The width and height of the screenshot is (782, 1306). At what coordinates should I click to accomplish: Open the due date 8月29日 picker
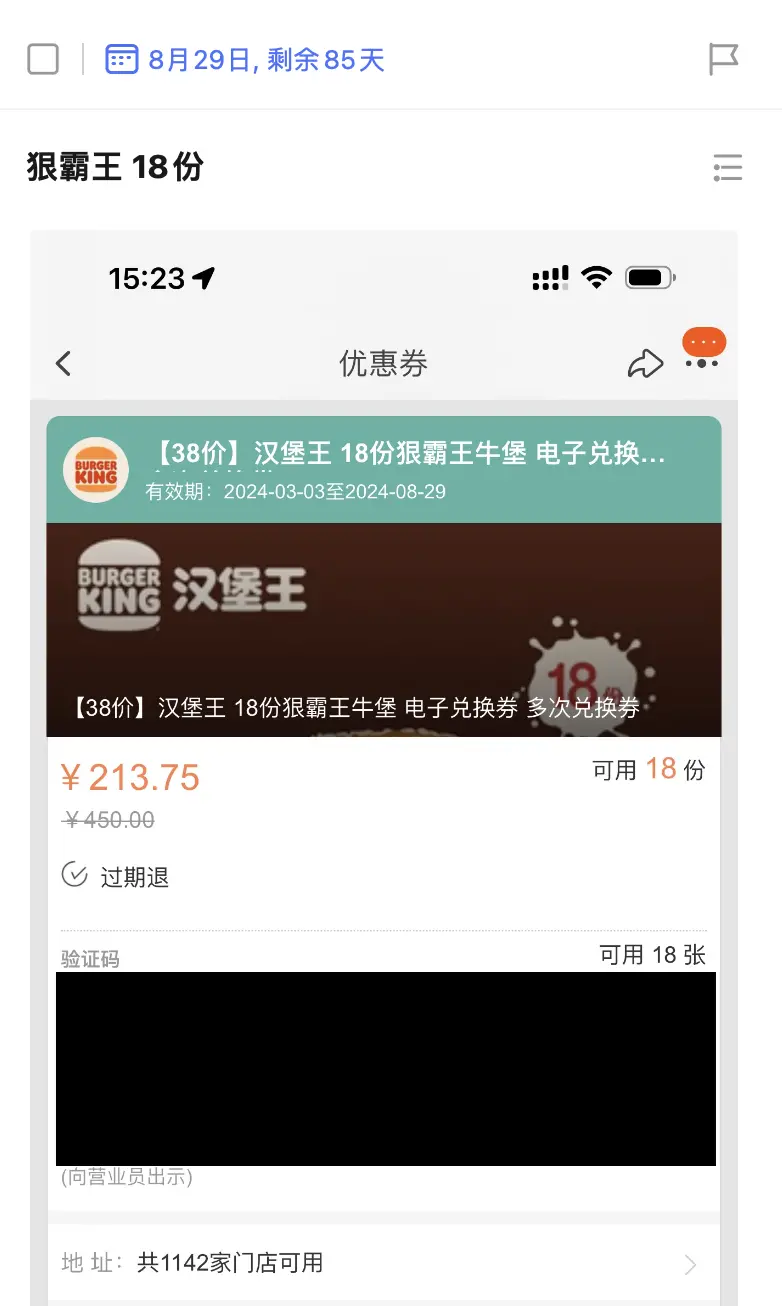coord(246,60)
